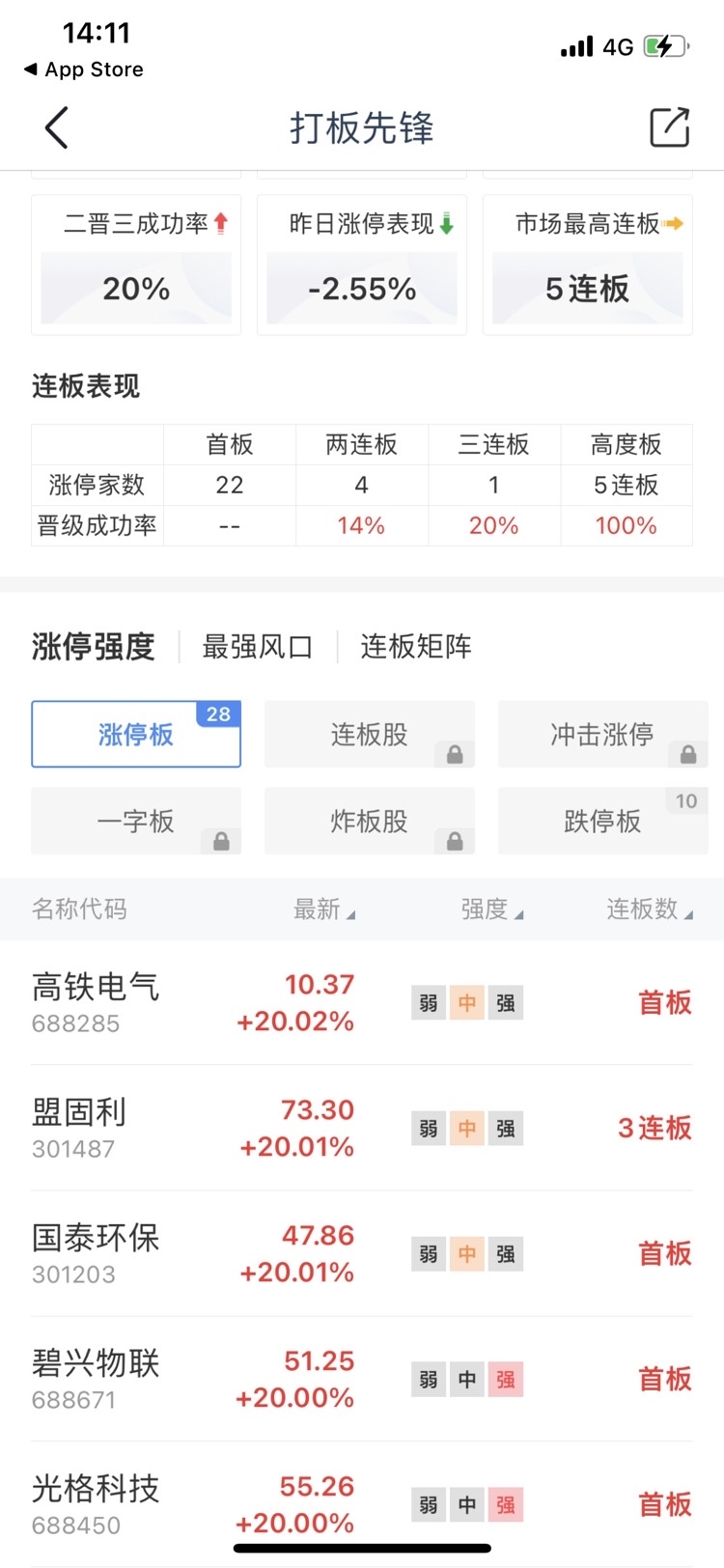The image size is (724, 1568).
Task: Select the 涨停强度 tab
Action: (x=93, y=647)
